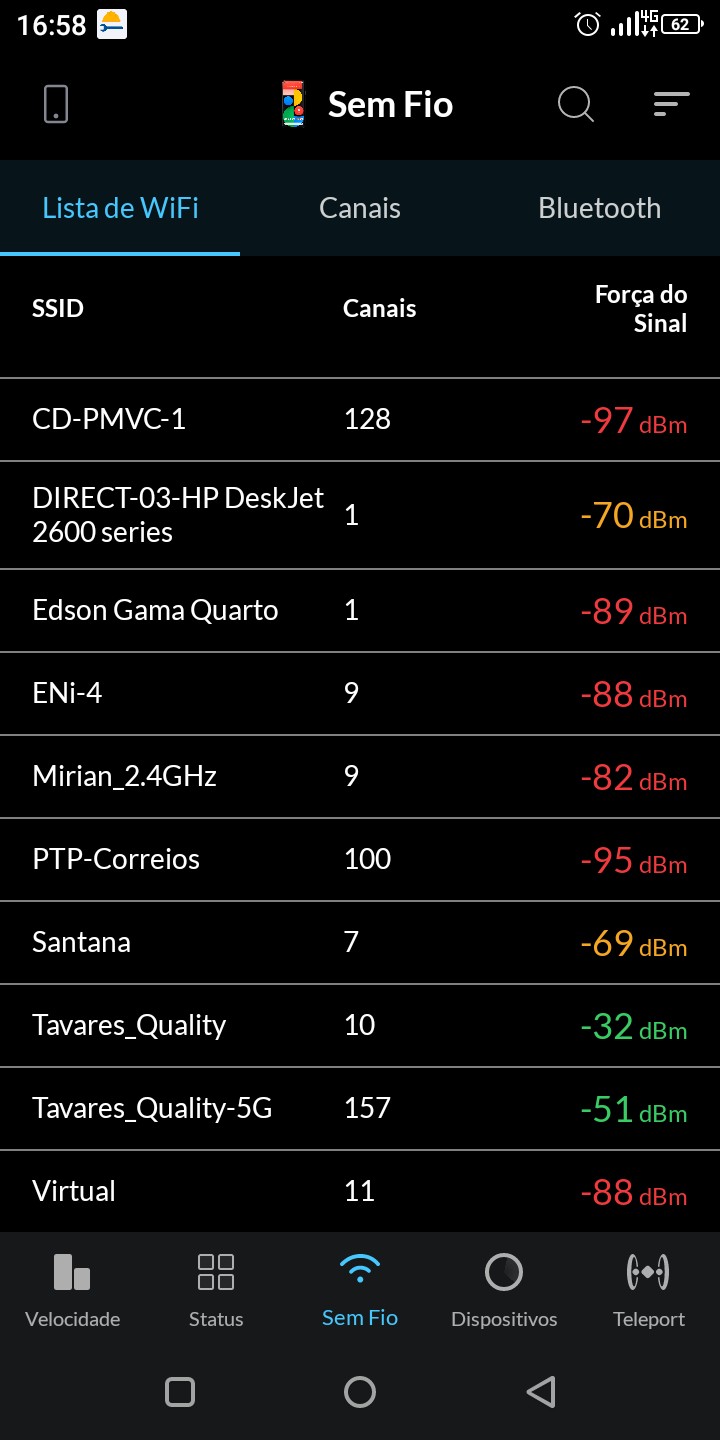Viewport: 720px width, 1440px height.
Task: Open the sort/filter icon
Action: (x=671, y=104)
